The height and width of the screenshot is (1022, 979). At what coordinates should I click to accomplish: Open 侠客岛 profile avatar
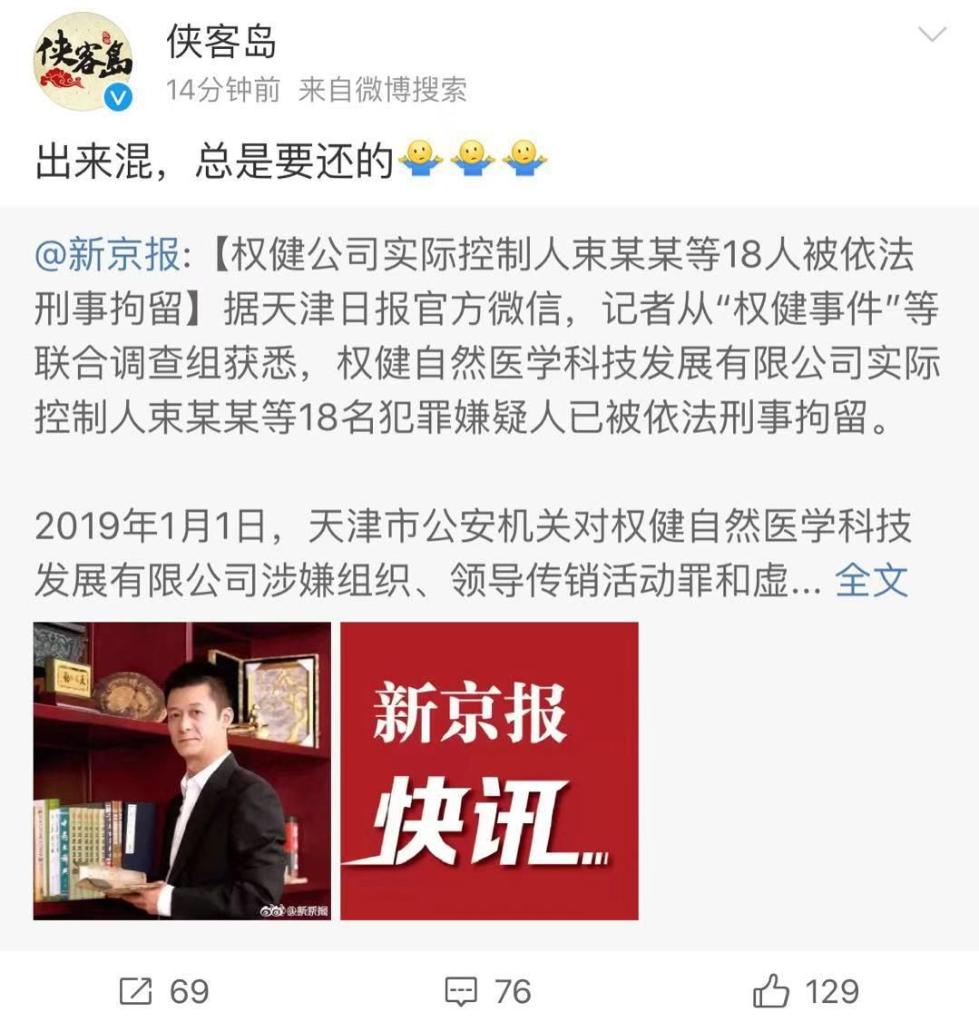pos(84,62)
